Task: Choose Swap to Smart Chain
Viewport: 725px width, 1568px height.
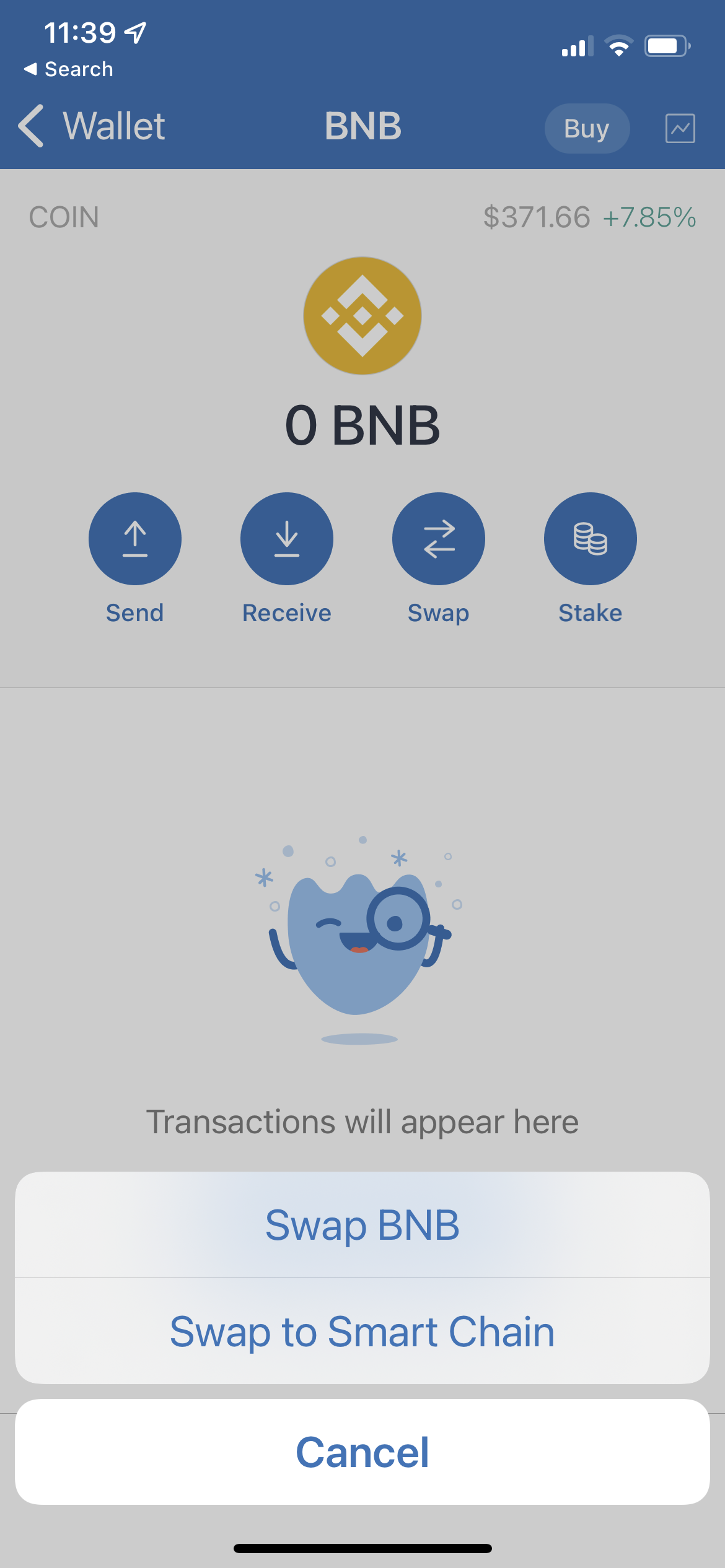Action: 362,1331
